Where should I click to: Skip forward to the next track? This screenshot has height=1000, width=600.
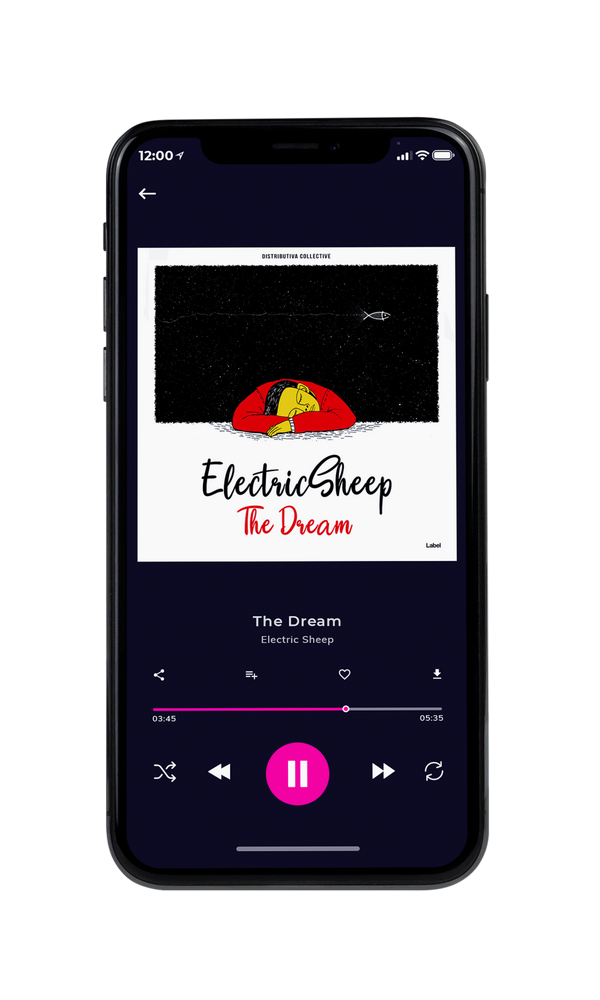coord(383,771)
